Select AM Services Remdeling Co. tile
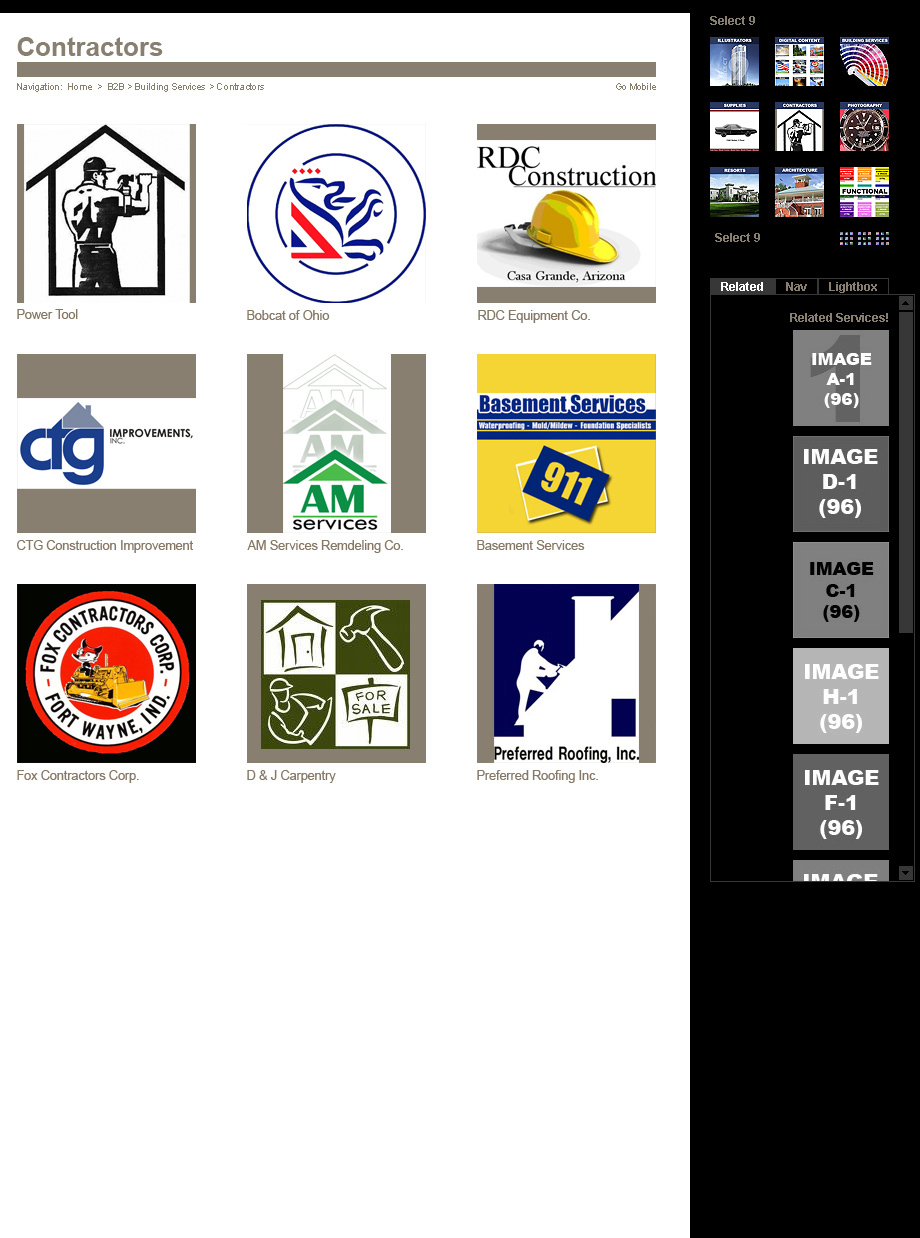920x1238 pixels. 336,443
